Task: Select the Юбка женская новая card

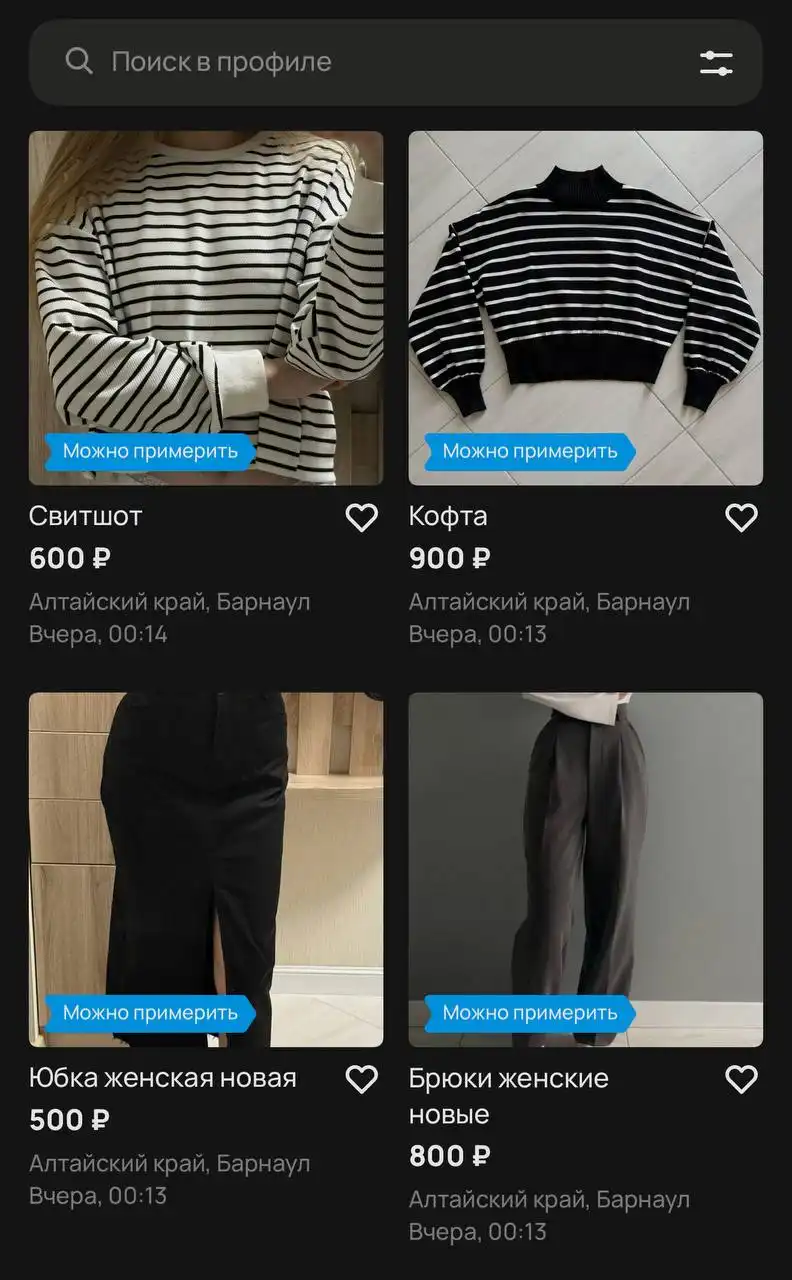Action: pyautogui.click(x=205, y=860)
